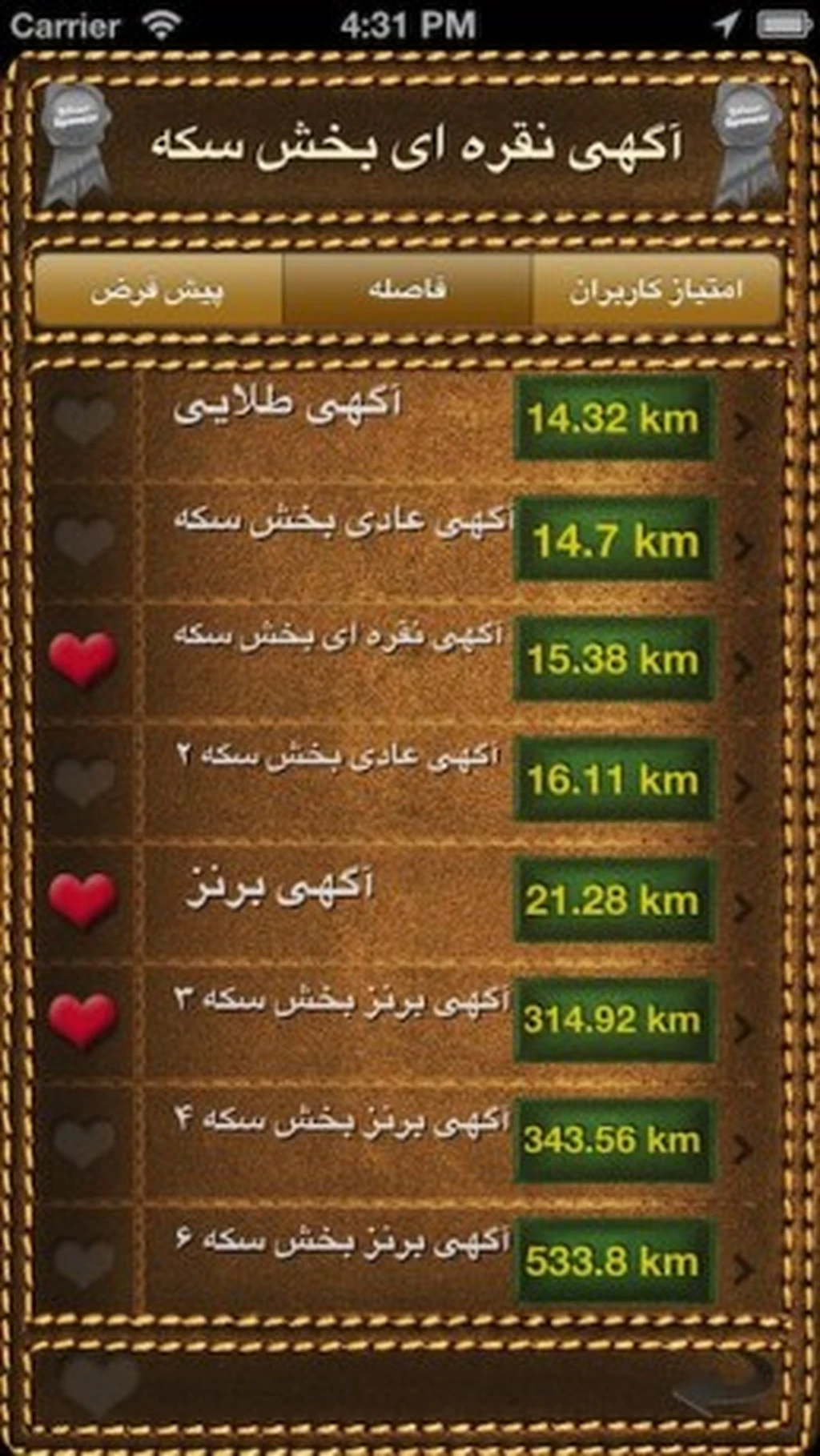
Task: Select the پیش فرض sort segment
Action: point(158,290)
